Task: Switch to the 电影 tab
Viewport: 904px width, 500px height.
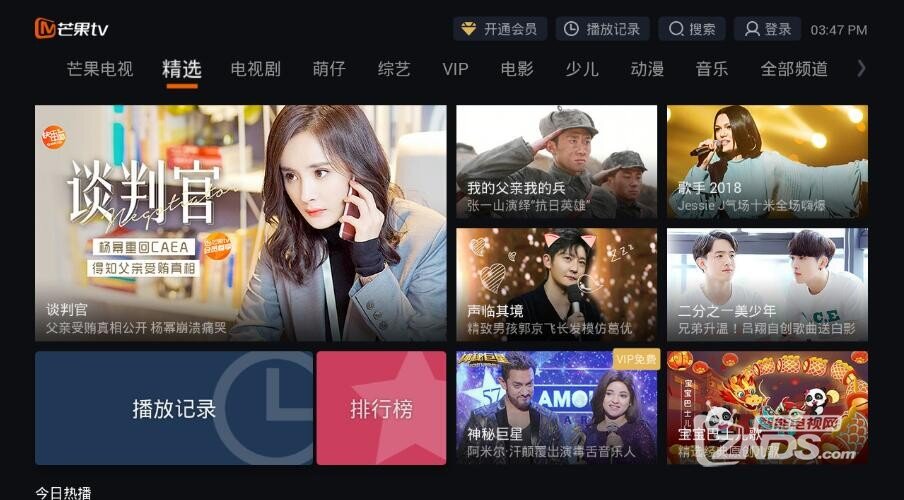Action: coord(517,69)
